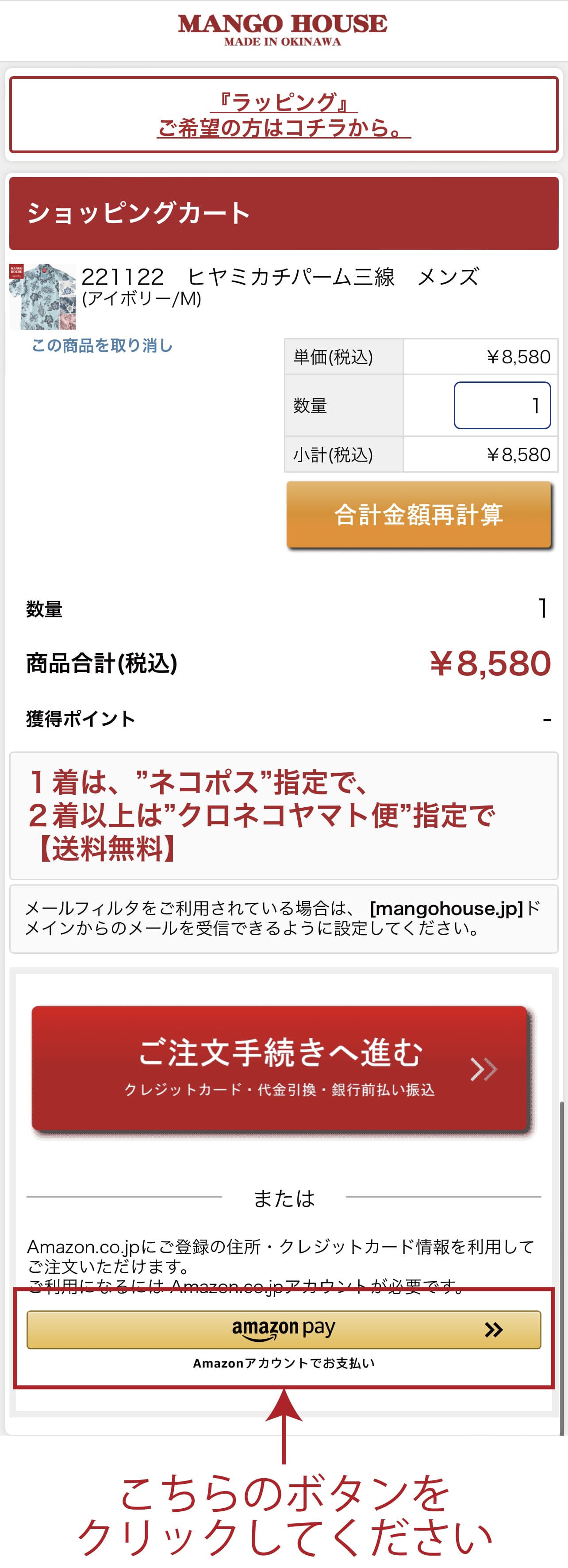Open the wrapping request link
Viewport: 568px width, 1568px height.
[x=284, y=115]
